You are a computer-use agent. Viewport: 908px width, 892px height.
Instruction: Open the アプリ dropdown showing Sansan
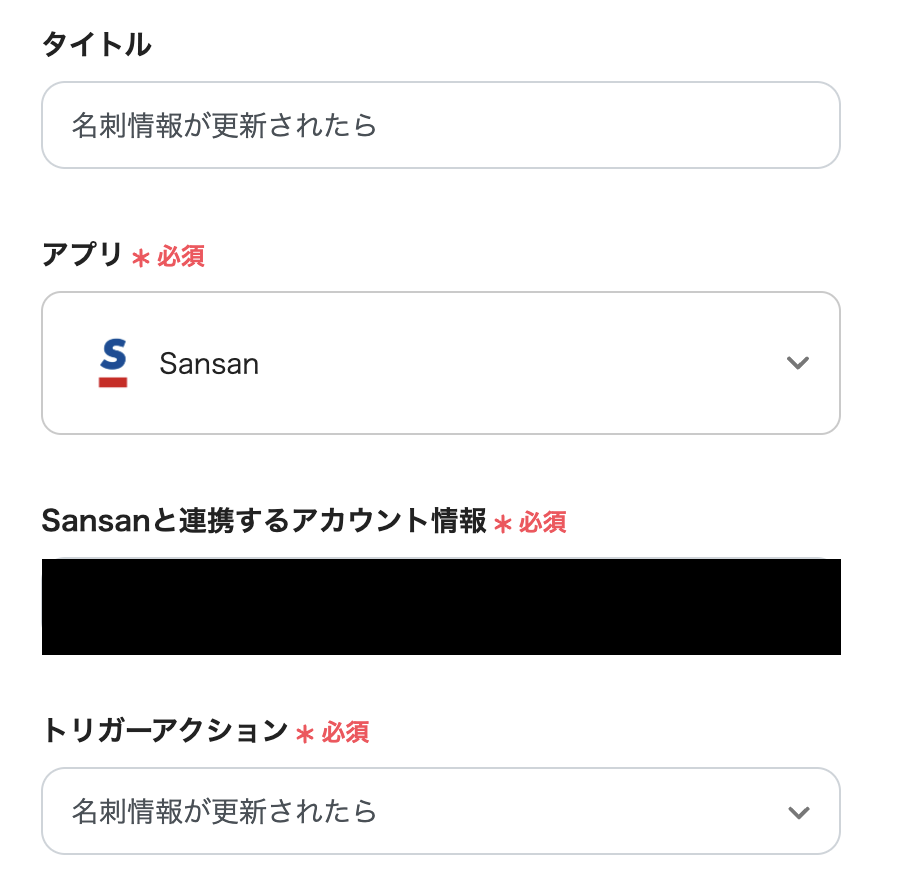pyautogui.click(x=440, y=363)
